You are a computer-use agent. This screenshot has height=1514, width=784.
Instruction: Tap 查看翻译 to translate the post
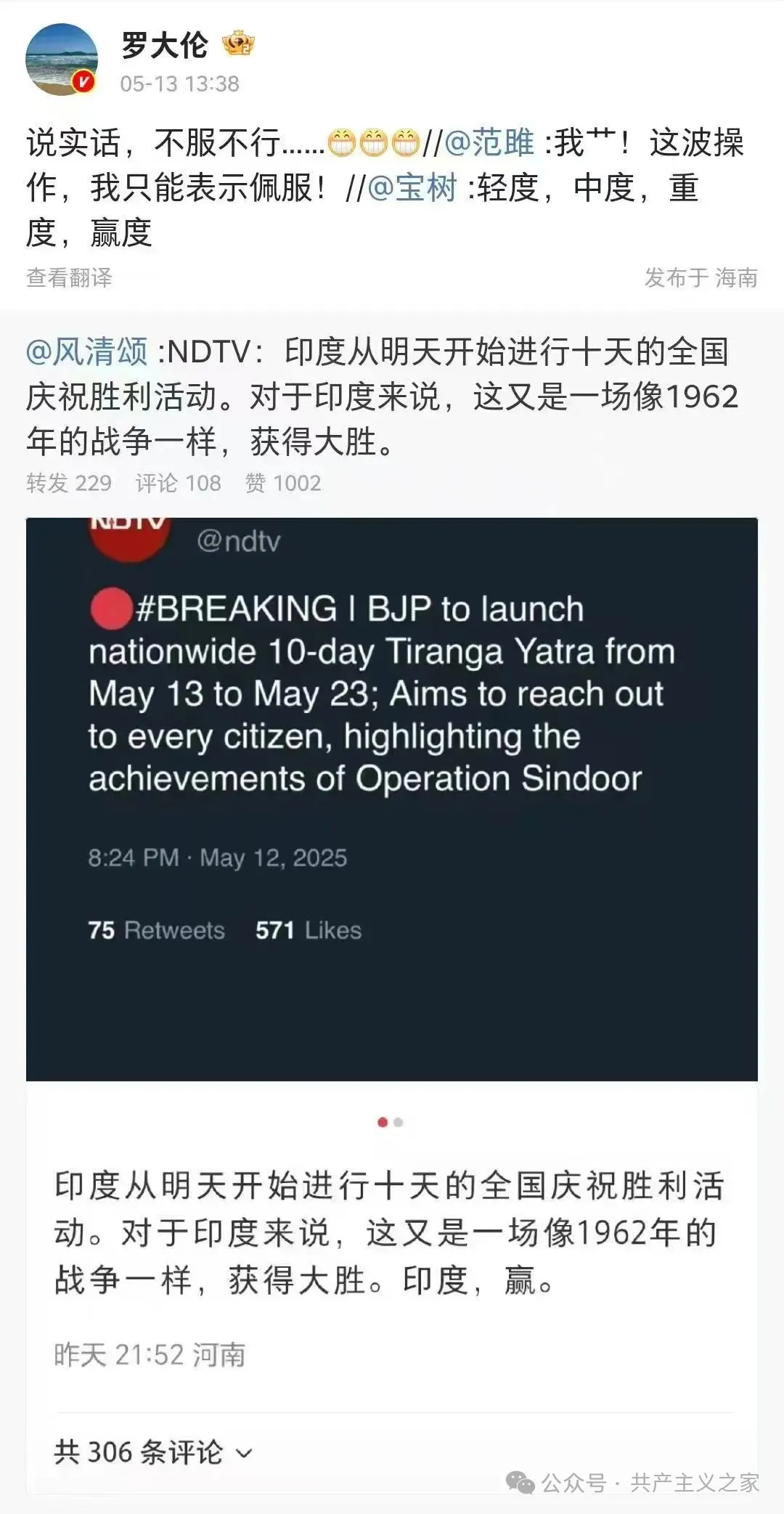(69, 277)
